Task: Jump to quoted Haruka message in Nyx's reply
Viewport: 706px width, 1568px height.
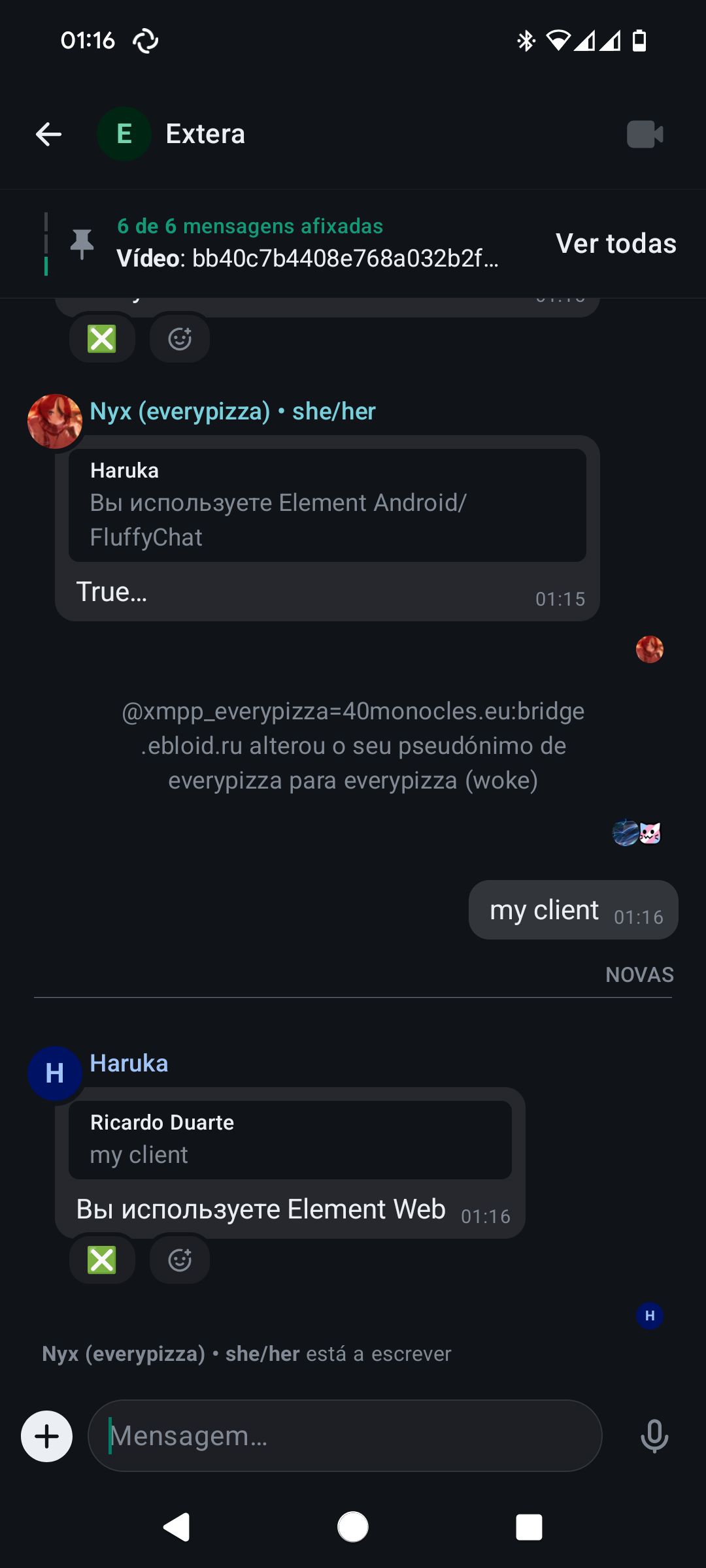Action: tap(328, 505)
